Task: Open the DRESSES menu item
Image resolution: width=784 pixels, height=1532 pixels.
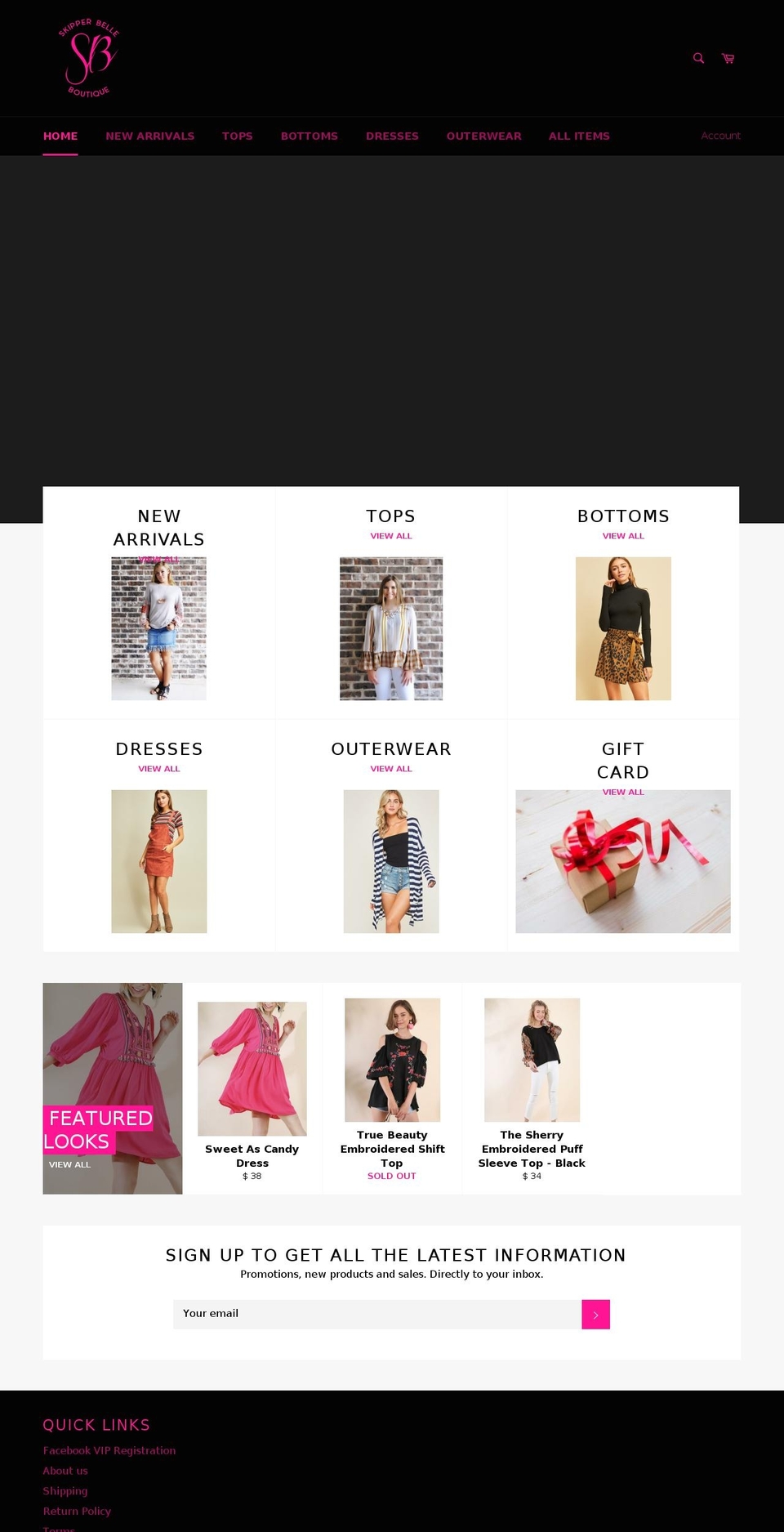Action: 392,136
